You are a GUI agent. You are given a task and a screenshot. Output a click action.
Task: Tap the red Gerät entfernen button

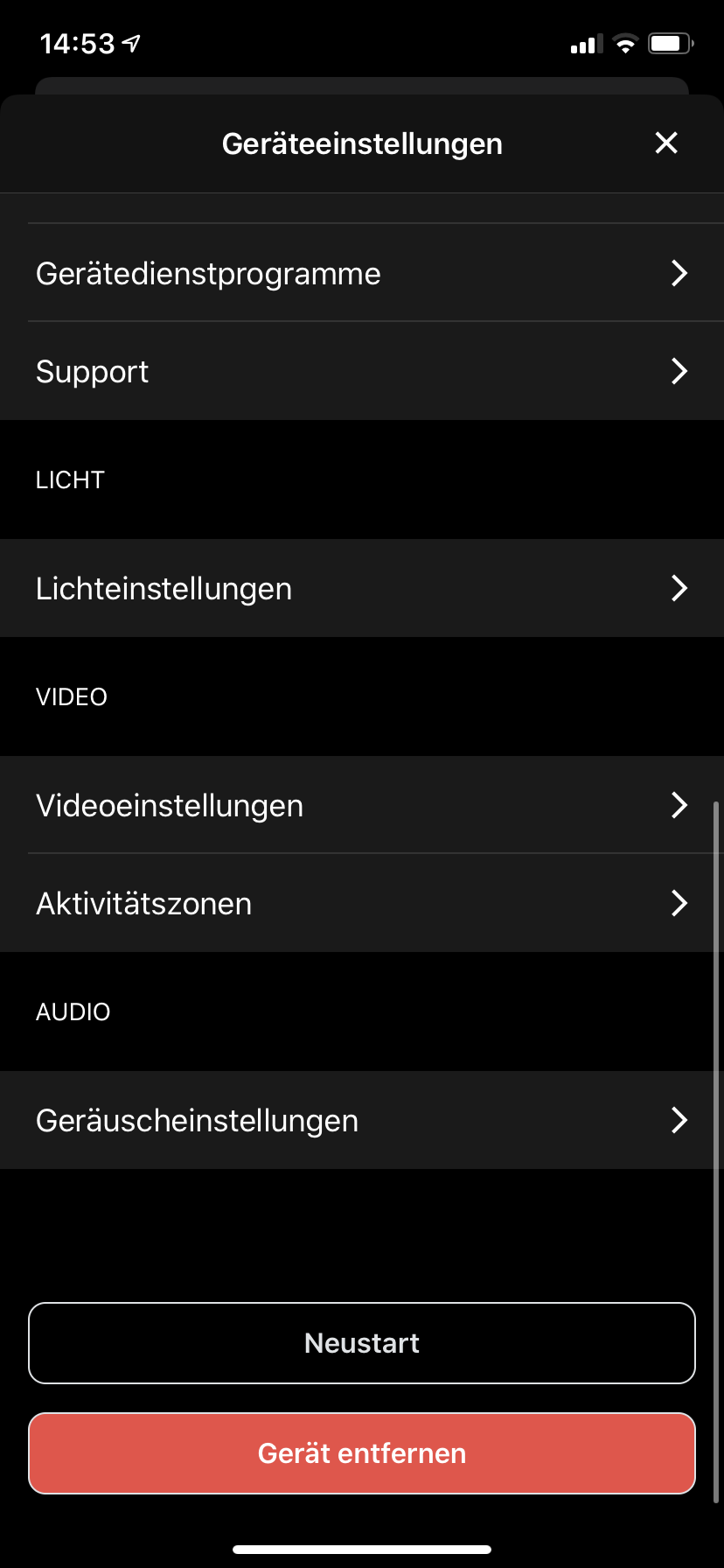(x=362, y=1453)
